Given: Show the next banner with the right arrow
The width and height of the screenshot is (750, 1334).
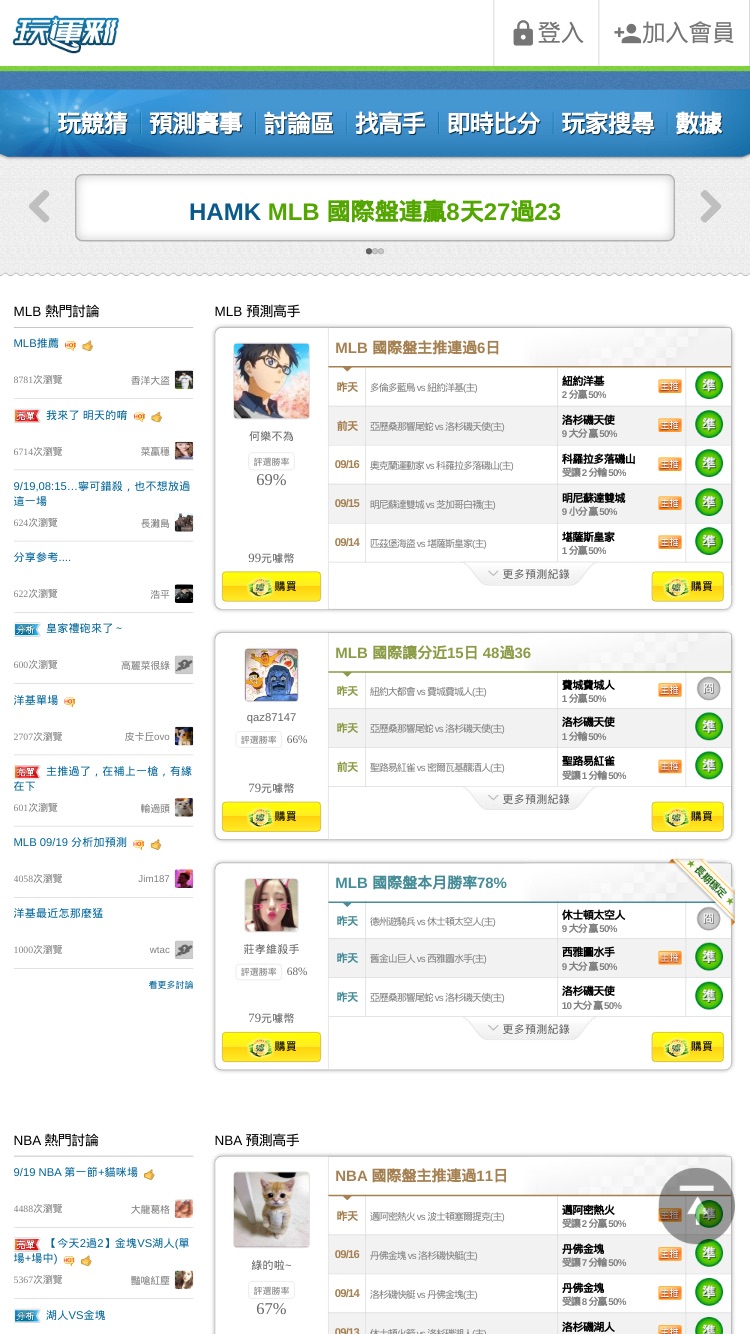Looking at the screenshot, I should [x=710, y=207].
